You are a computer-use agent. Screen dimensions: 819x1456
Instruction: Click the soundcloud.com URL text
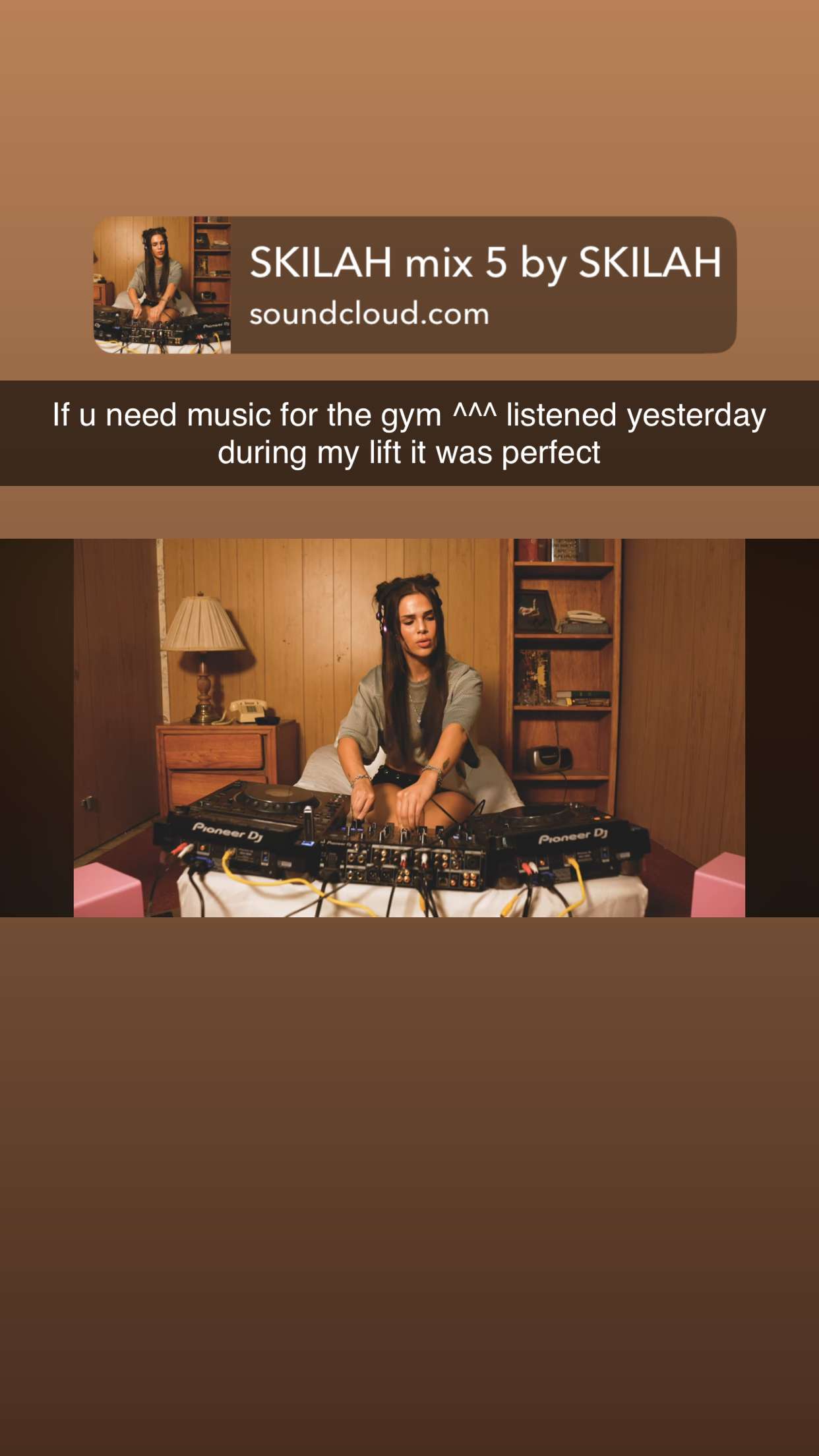[369, 317]
